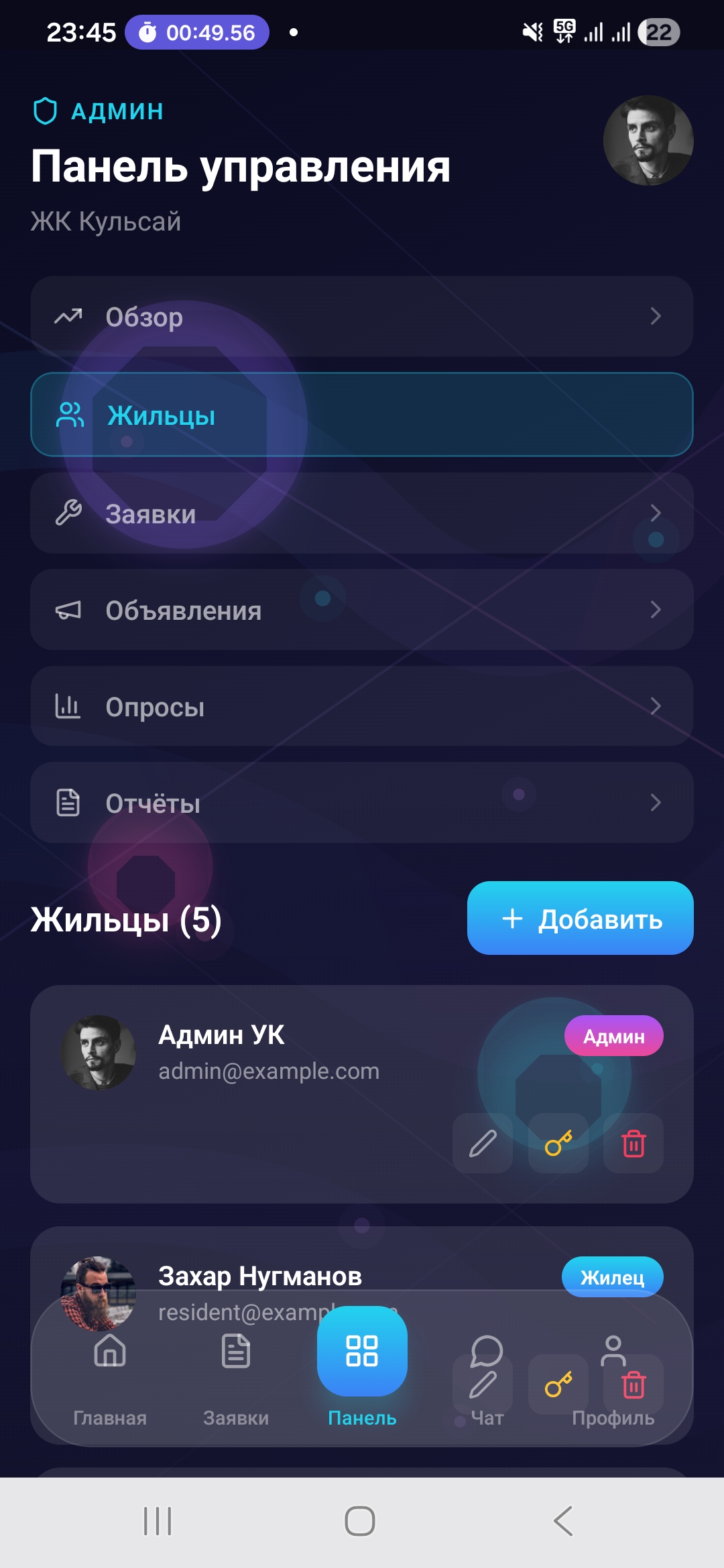
Task: Select the Жильцы section icon
Action: pyautogui.click(x=70, y=414)
